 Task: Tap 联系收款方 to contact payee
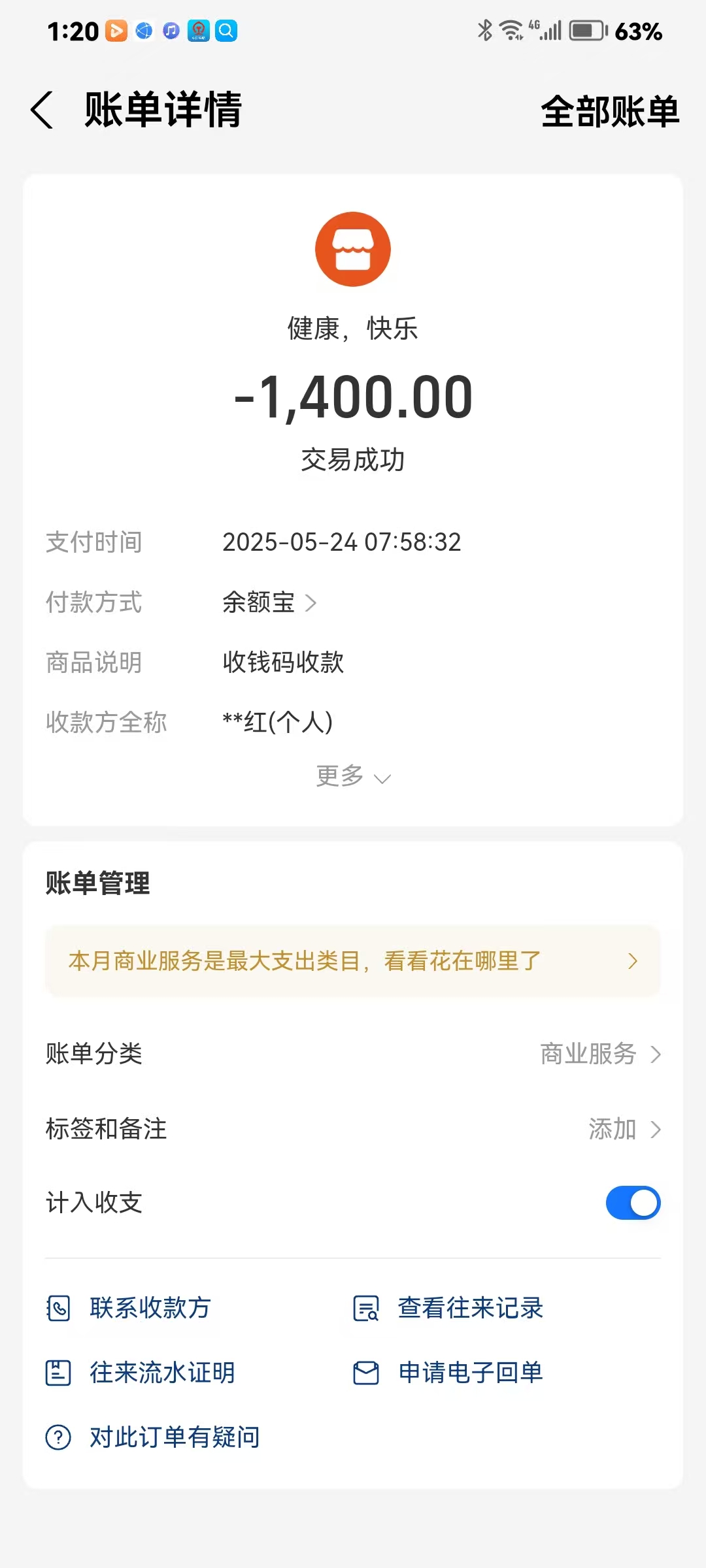pos(129,1308)
